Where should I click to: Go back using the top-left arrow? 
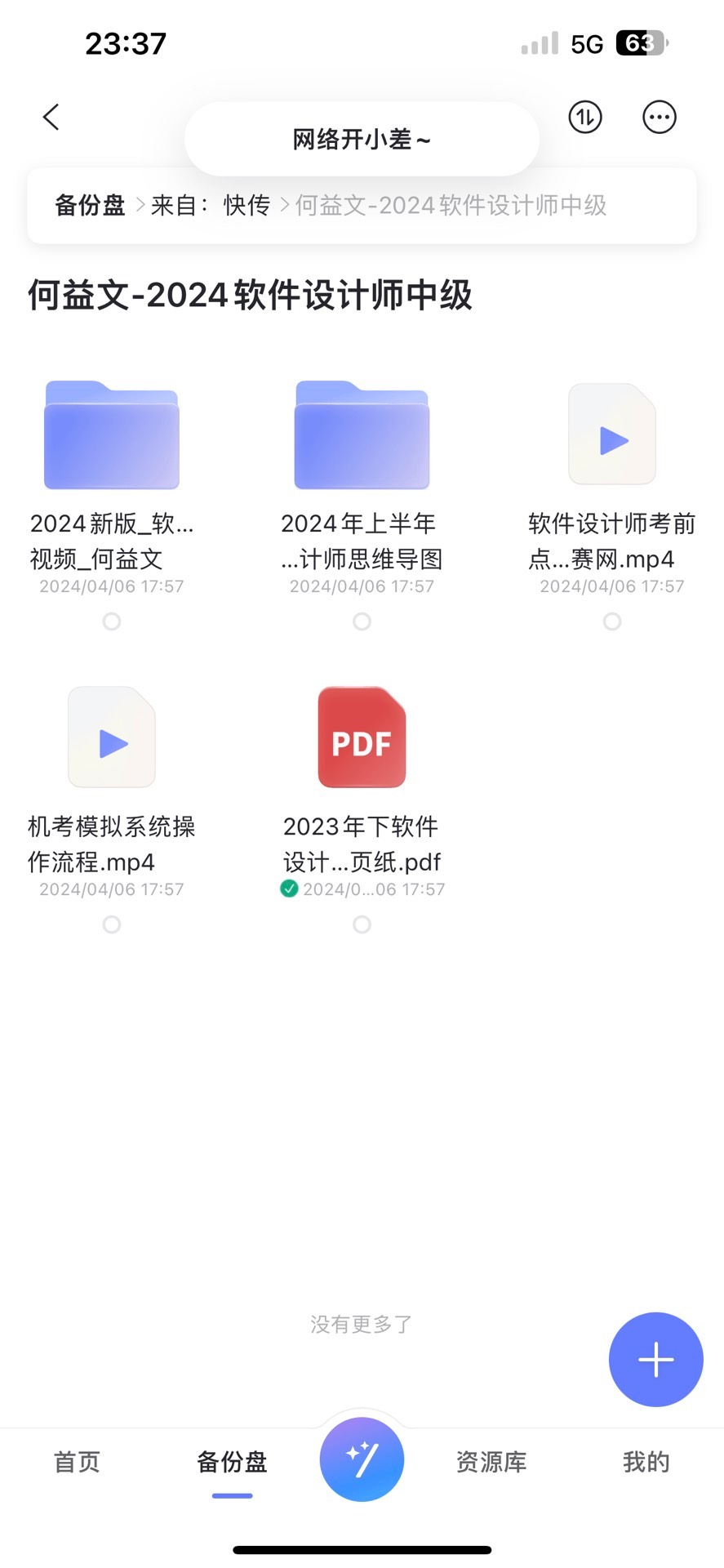51,118
